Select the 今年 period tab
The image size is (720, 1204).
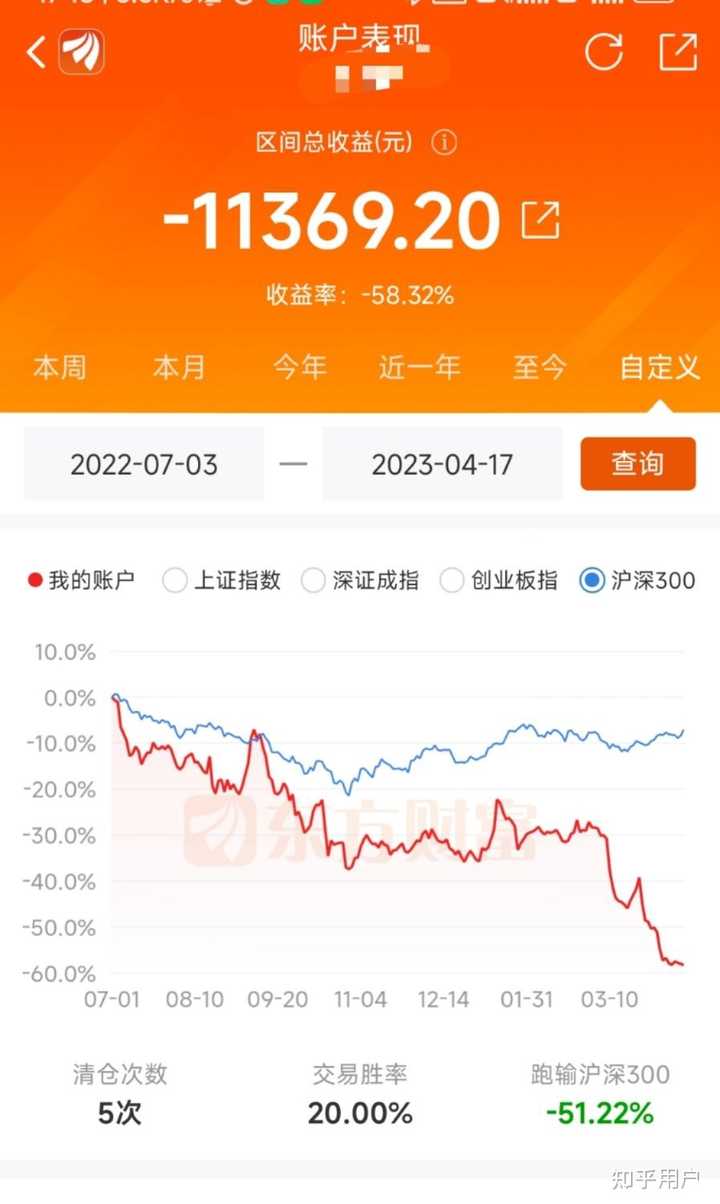click(x=300, y=367)
